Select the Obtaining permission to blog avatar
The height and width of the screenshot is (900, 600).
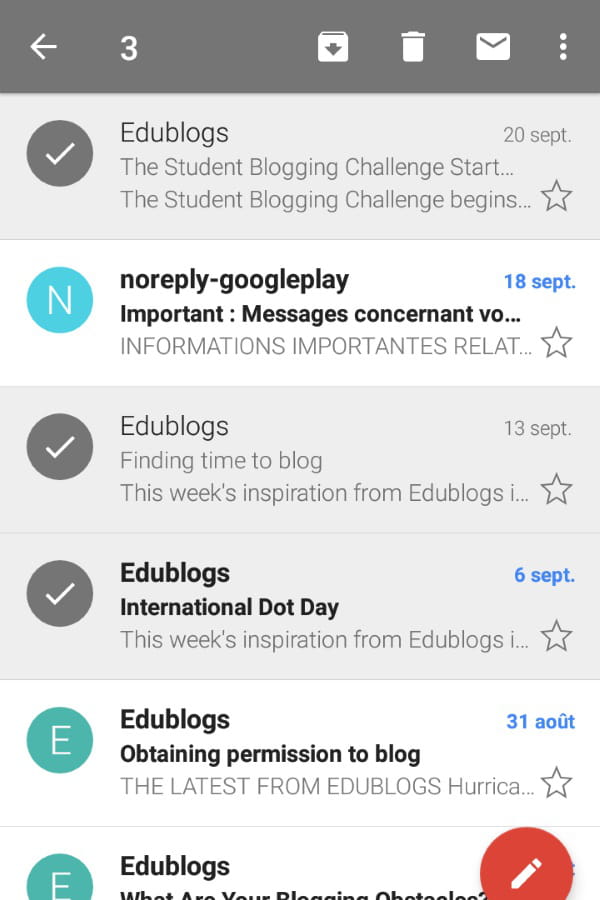click(60, 741)
